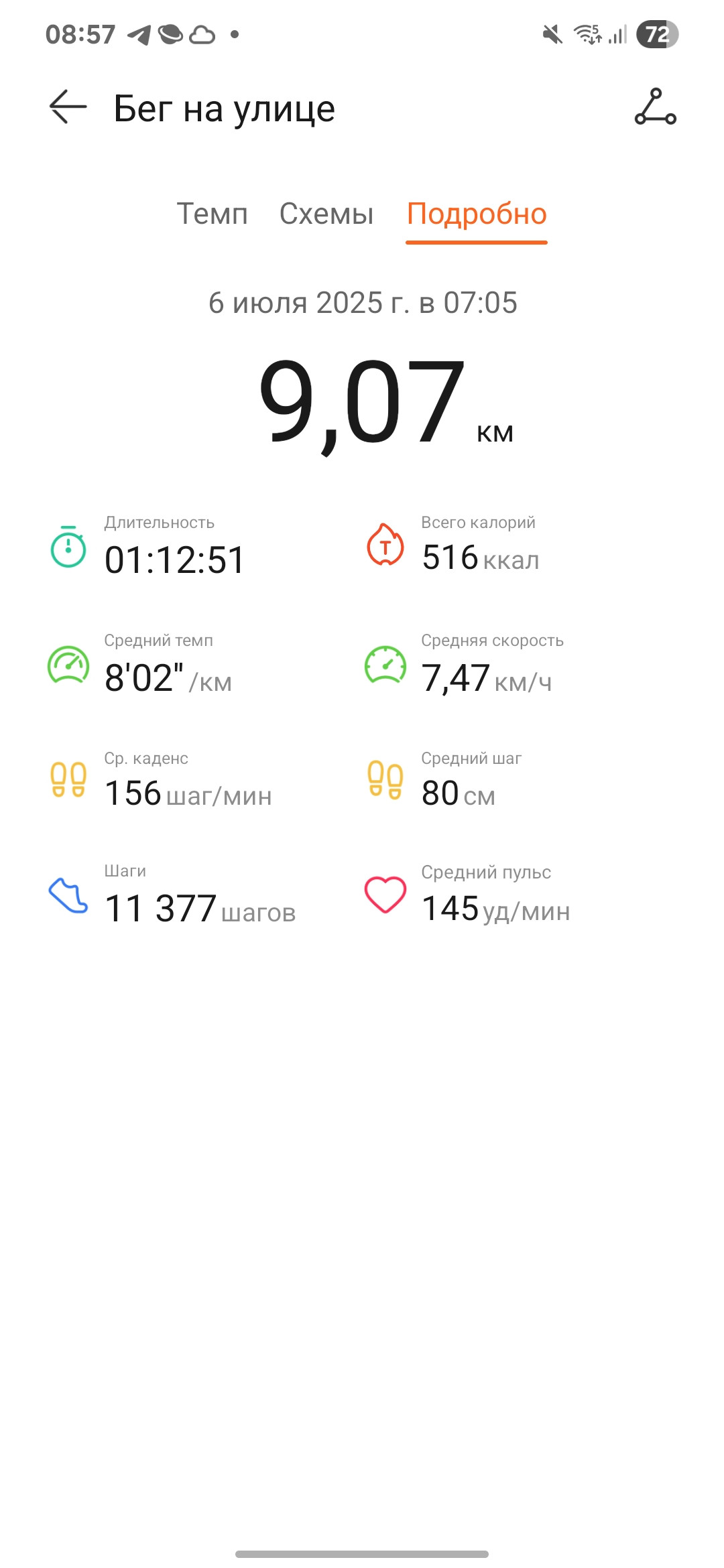Select the Подробно tab

point(477,216)
